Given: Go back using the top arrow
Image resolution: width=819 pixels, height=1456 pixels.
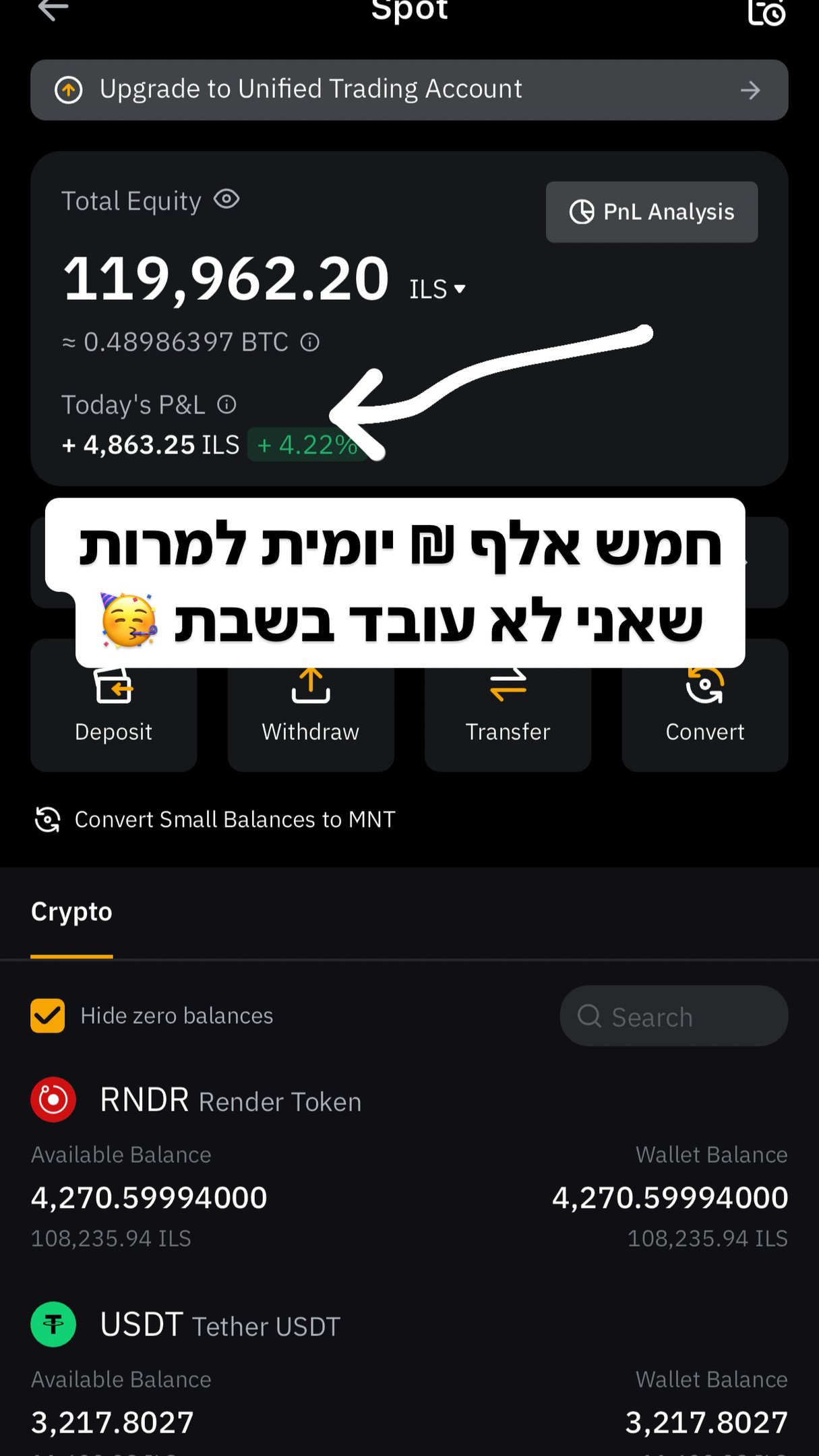Looking at the screenshot, I should coord(53,9).
